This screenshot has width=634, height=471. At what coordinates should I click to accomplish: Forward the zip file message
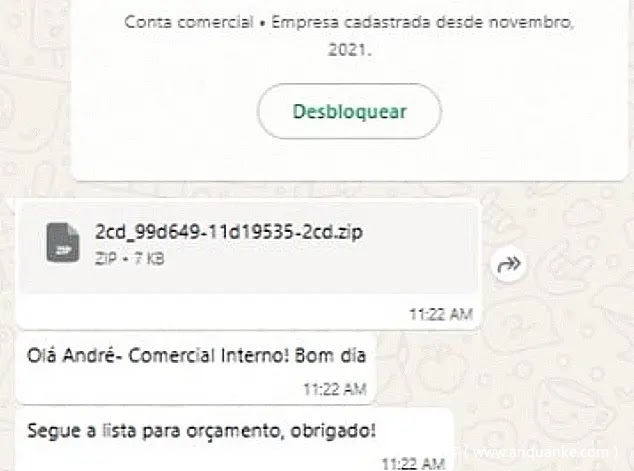(x=511, y=264)
